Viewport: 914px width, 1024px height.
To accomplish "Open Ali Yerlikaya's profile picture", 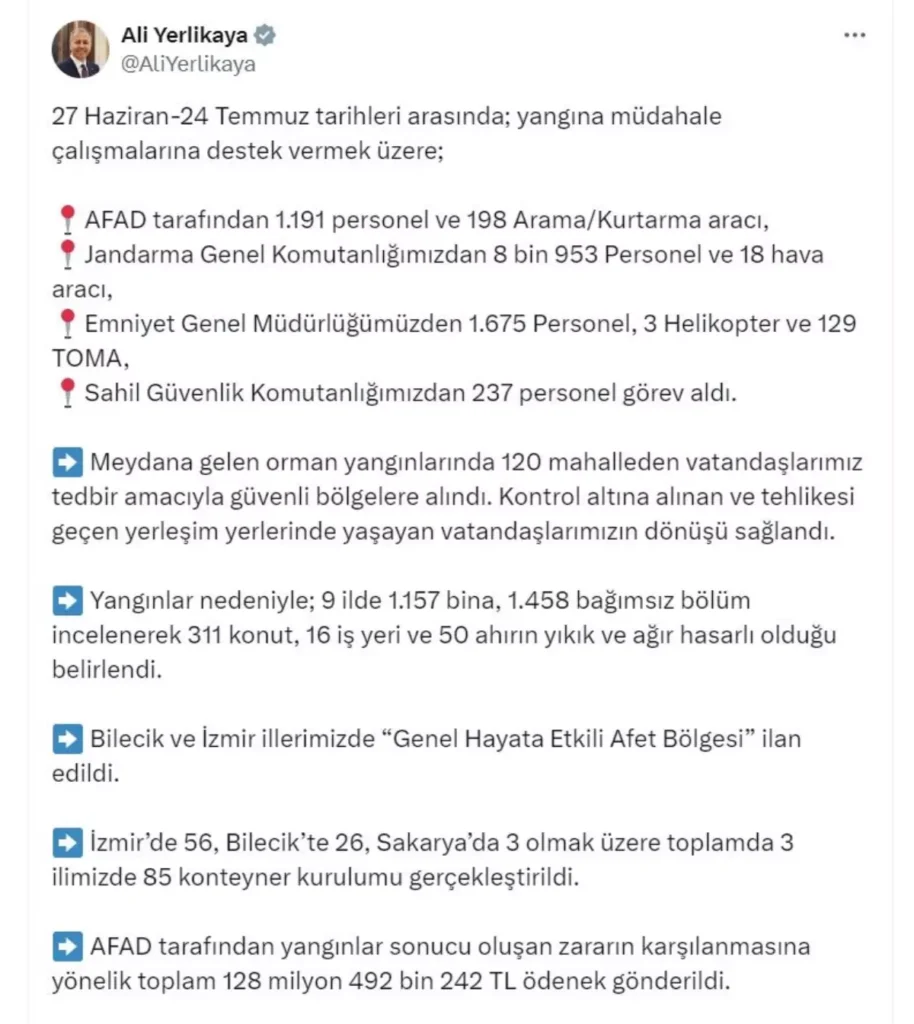I will [80, 50].
